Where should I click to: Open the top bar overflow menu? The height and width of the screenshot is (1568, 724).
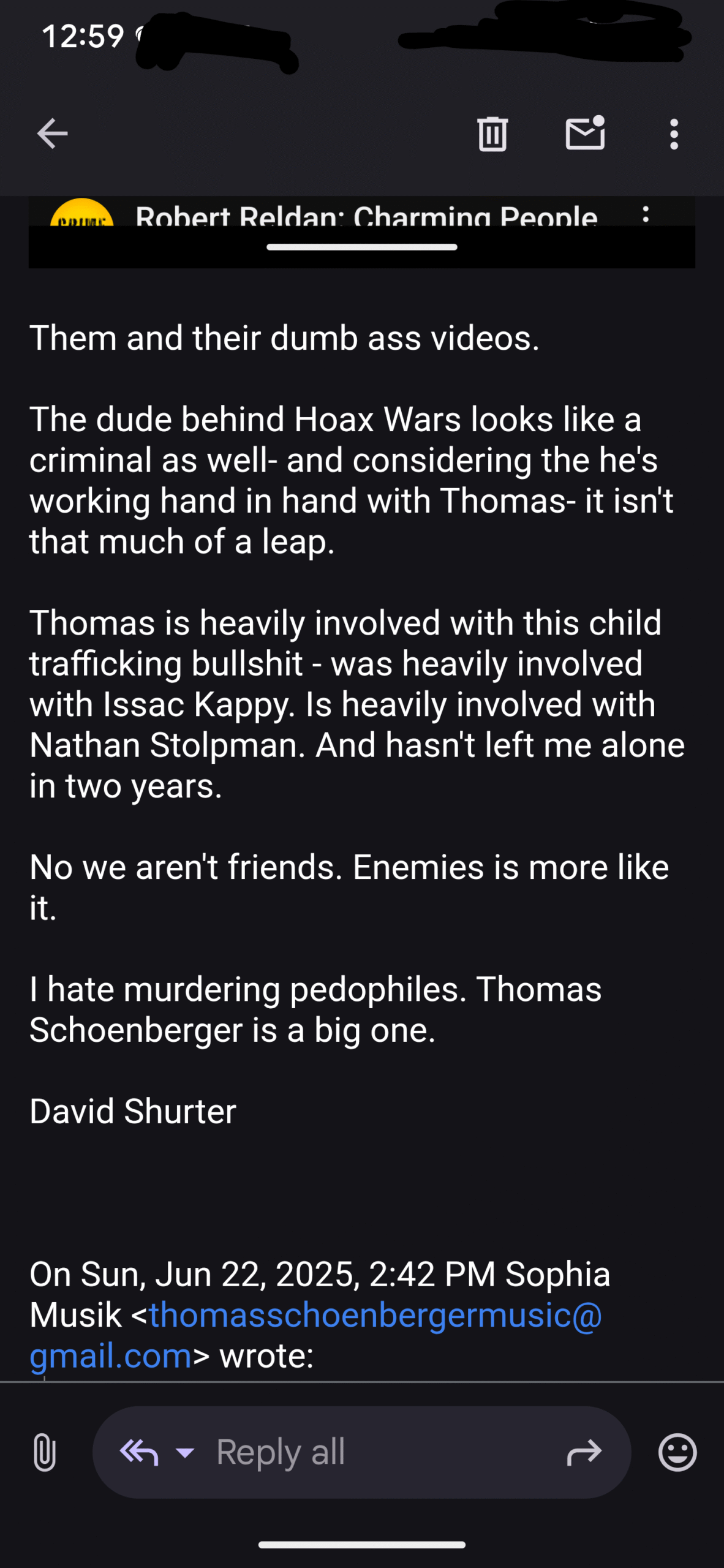click(x=674, y=134)
